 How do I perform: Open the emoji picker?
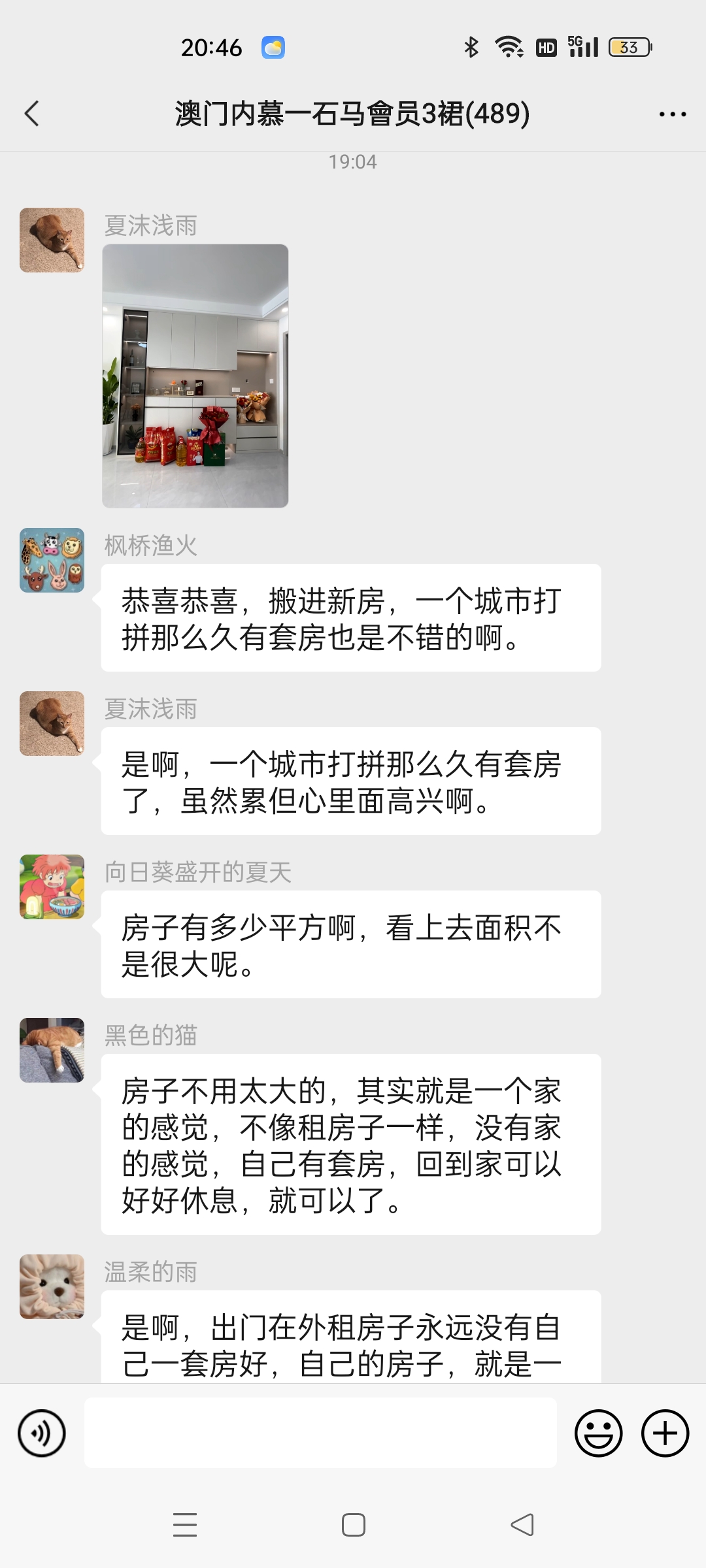[x=598, y=1433]
